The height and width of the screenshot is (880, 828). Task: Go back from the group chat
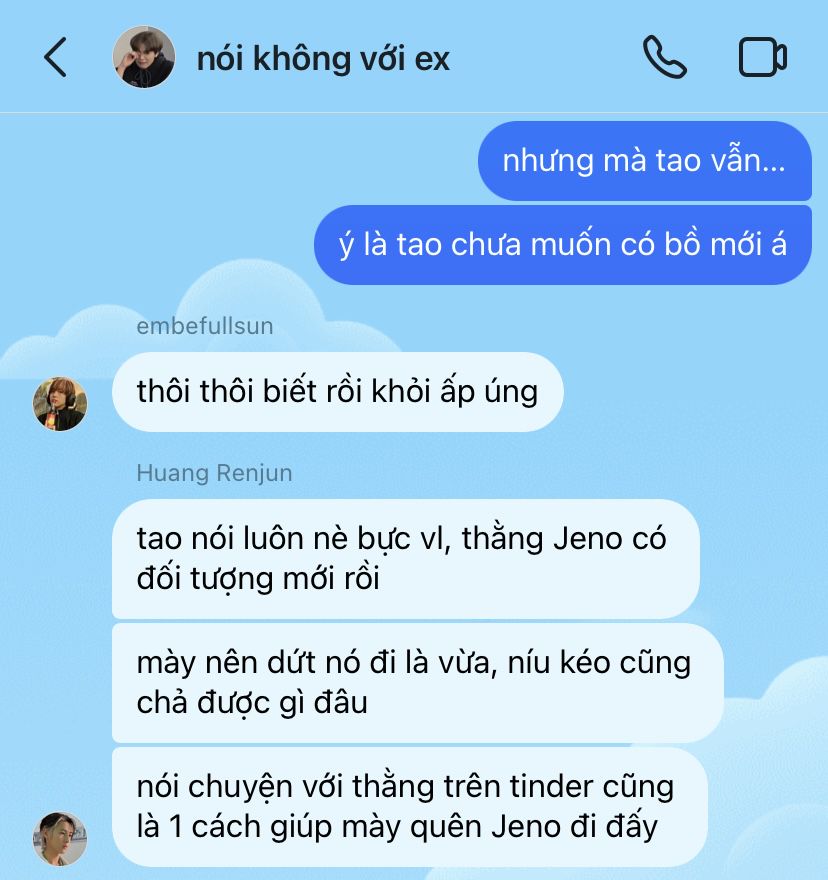(x=55, y=58)
